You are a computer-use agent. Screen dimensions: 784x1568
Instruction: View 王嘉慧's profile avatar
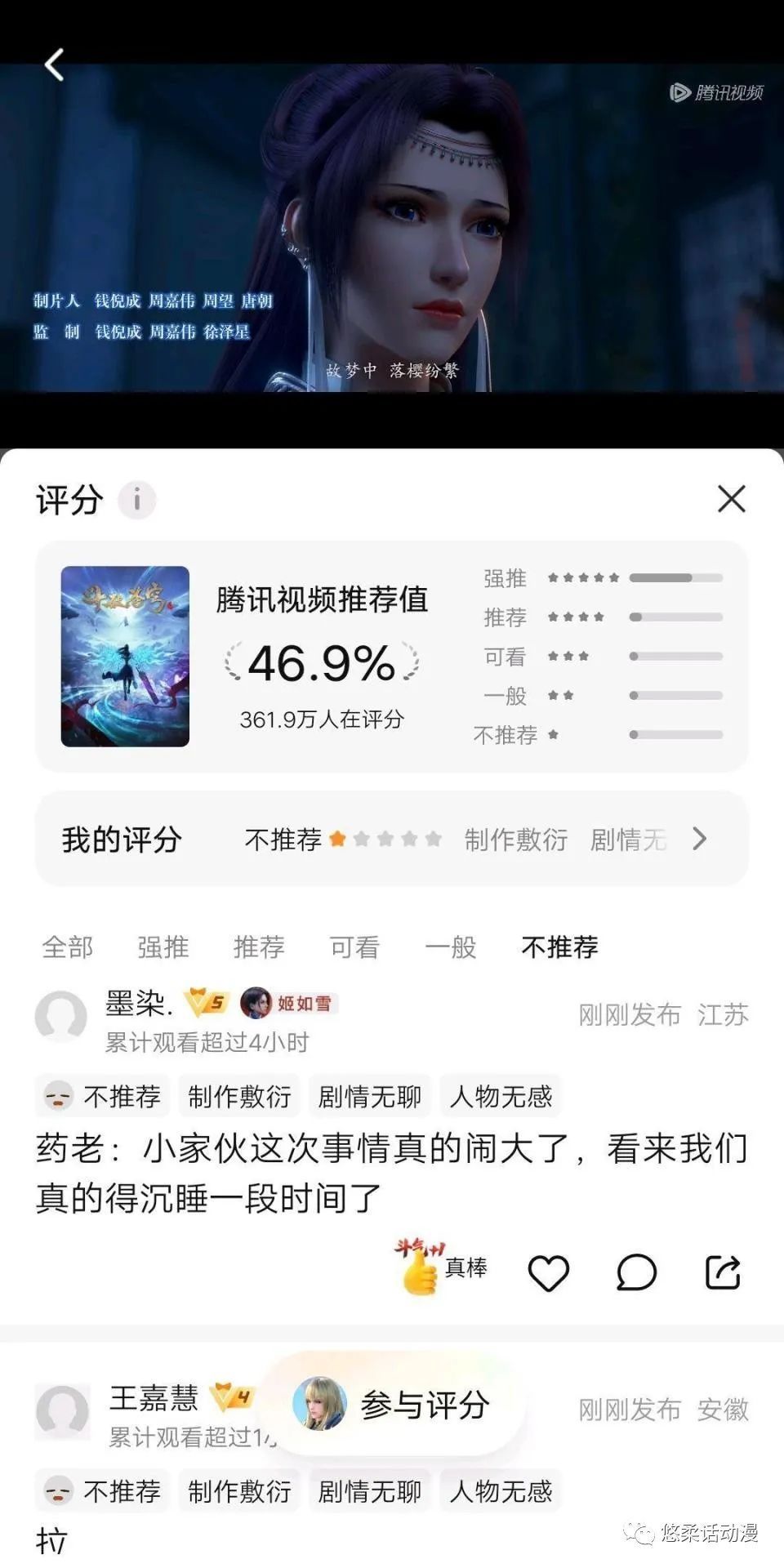pos(63,1411)
